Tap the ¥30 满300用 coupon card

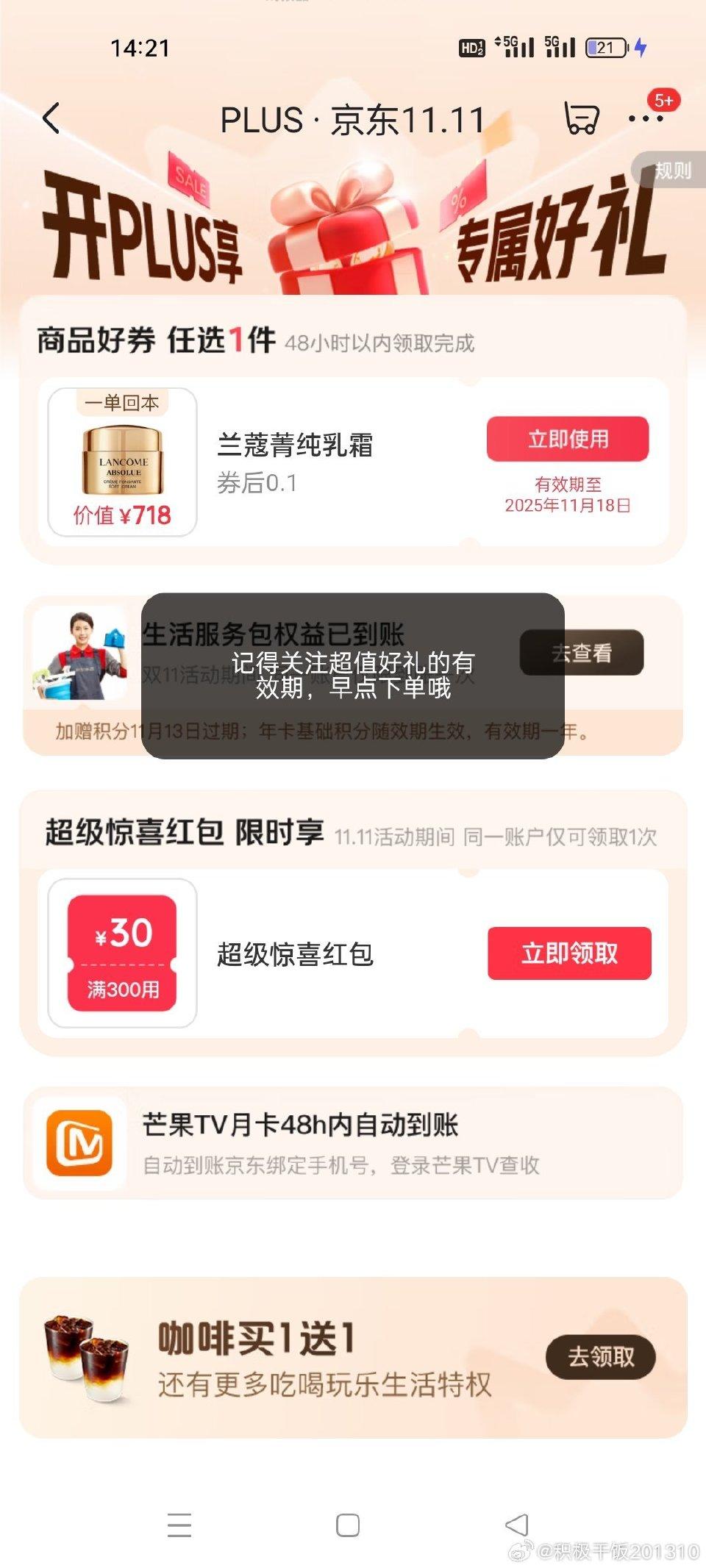coord(125,952)
